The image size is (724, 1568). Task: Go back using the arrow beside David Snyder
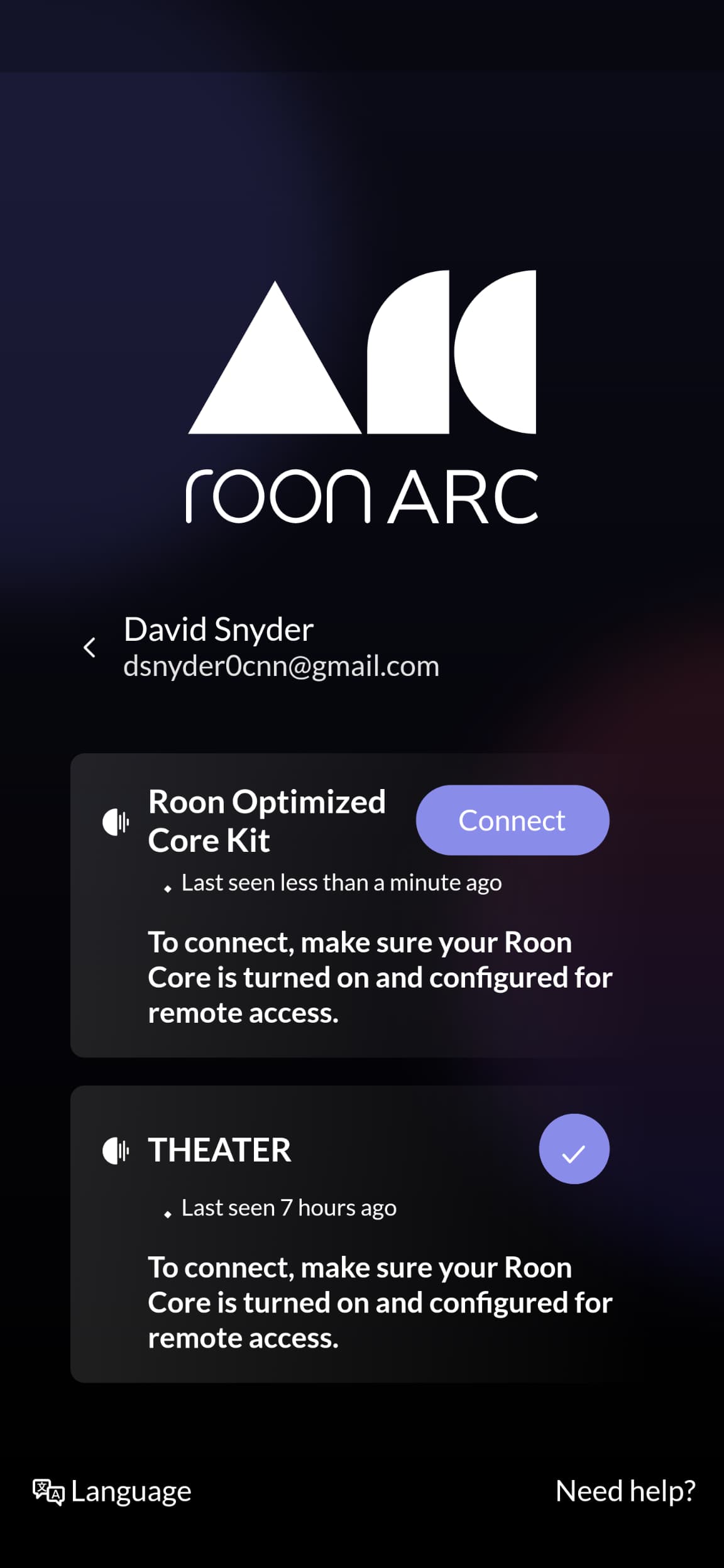90,648
